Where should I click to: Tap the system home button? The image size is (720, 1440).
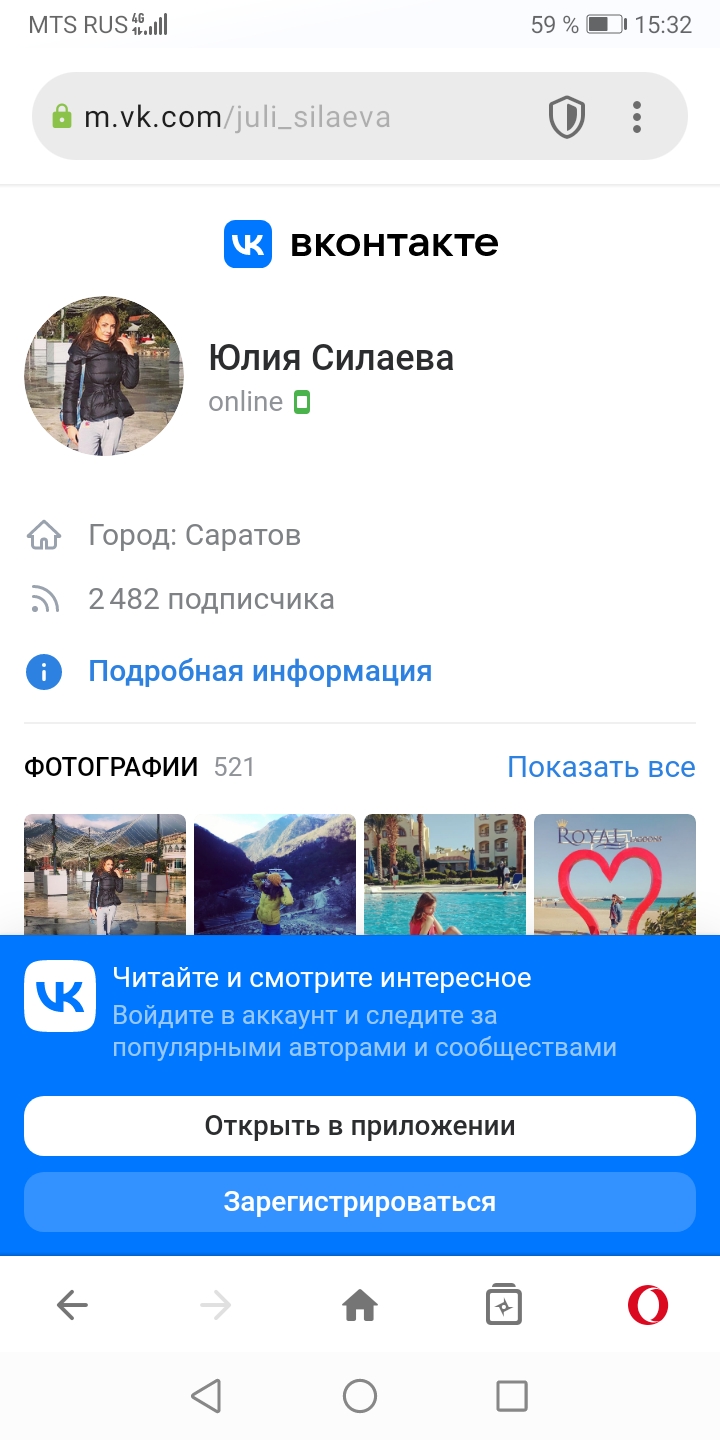tap(360, 1396)
